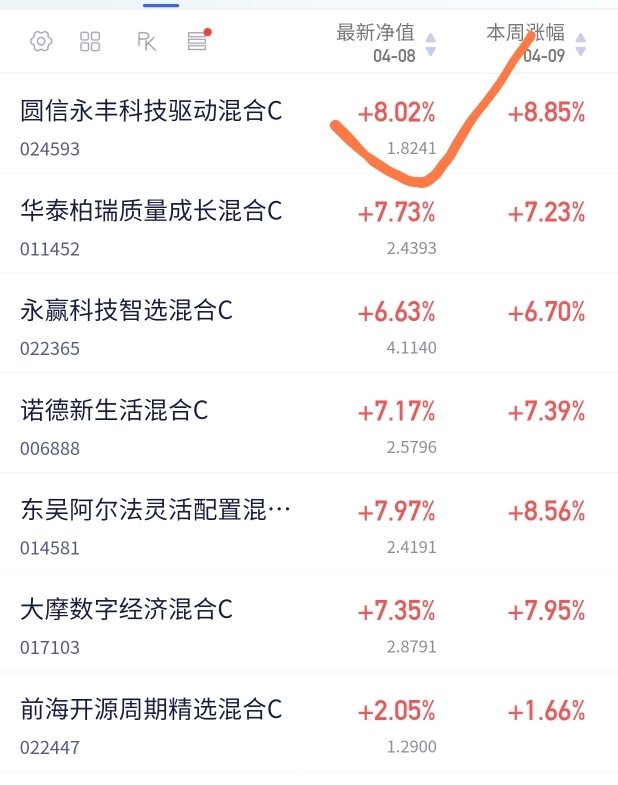View details of 永赢科技智选混合C
Viewport: 618px width, 785px height.
click(x=309, y=323)
